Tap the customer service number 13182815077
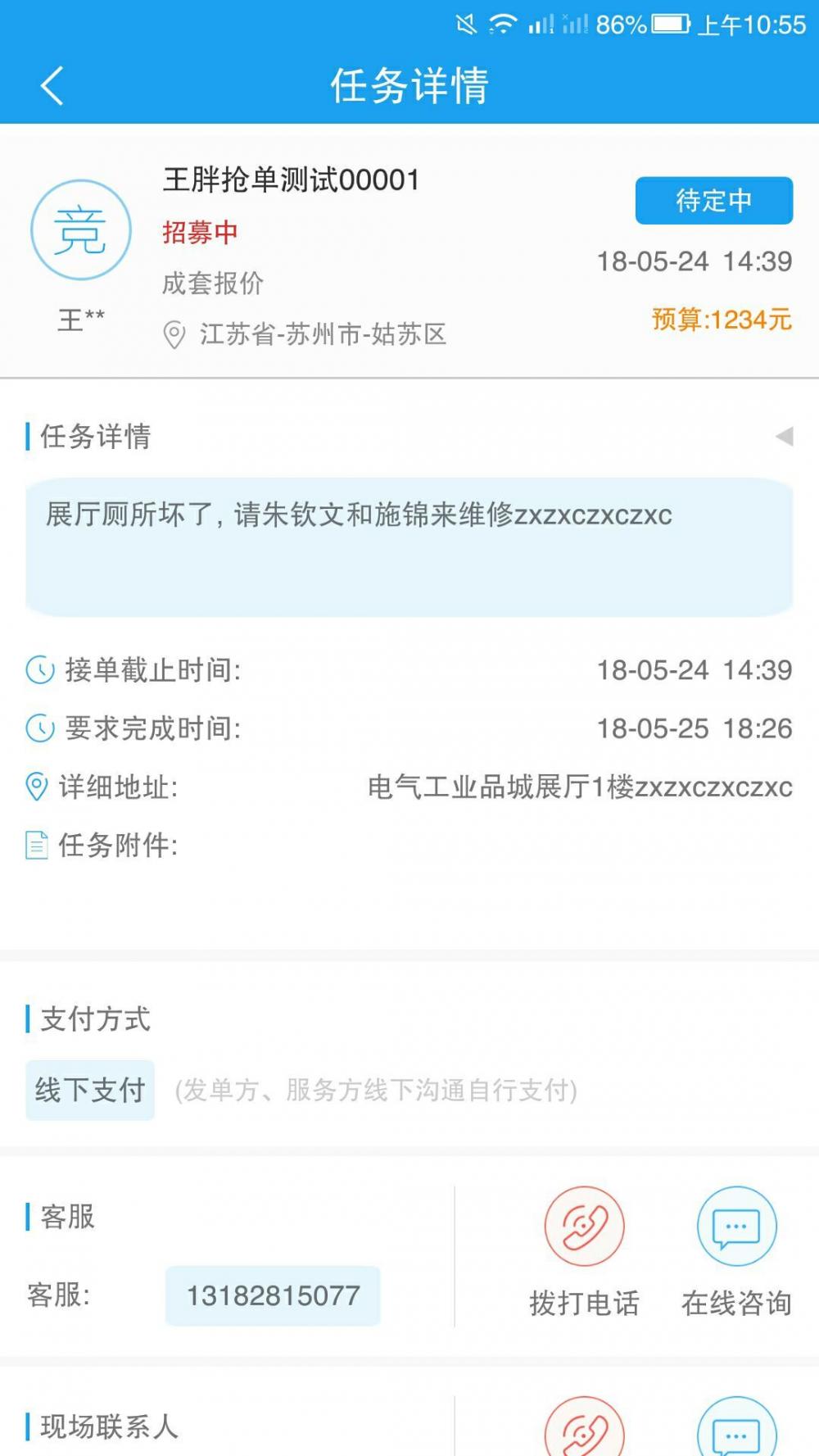The height and width of the screenshot is (1456, 819). click(273, 1295)
